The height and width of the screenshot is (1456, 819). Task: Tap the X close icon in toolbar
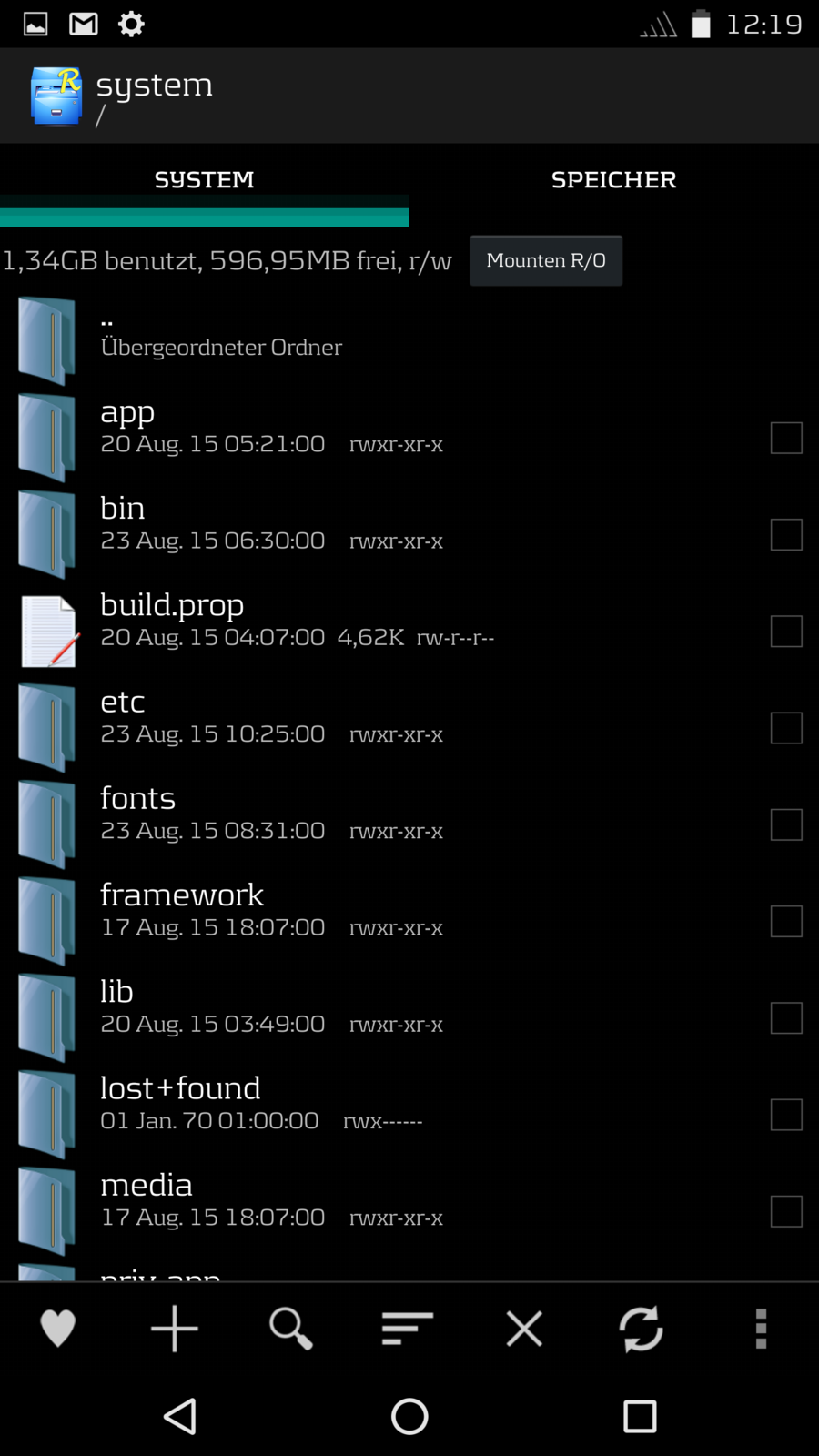(524, 1329)
